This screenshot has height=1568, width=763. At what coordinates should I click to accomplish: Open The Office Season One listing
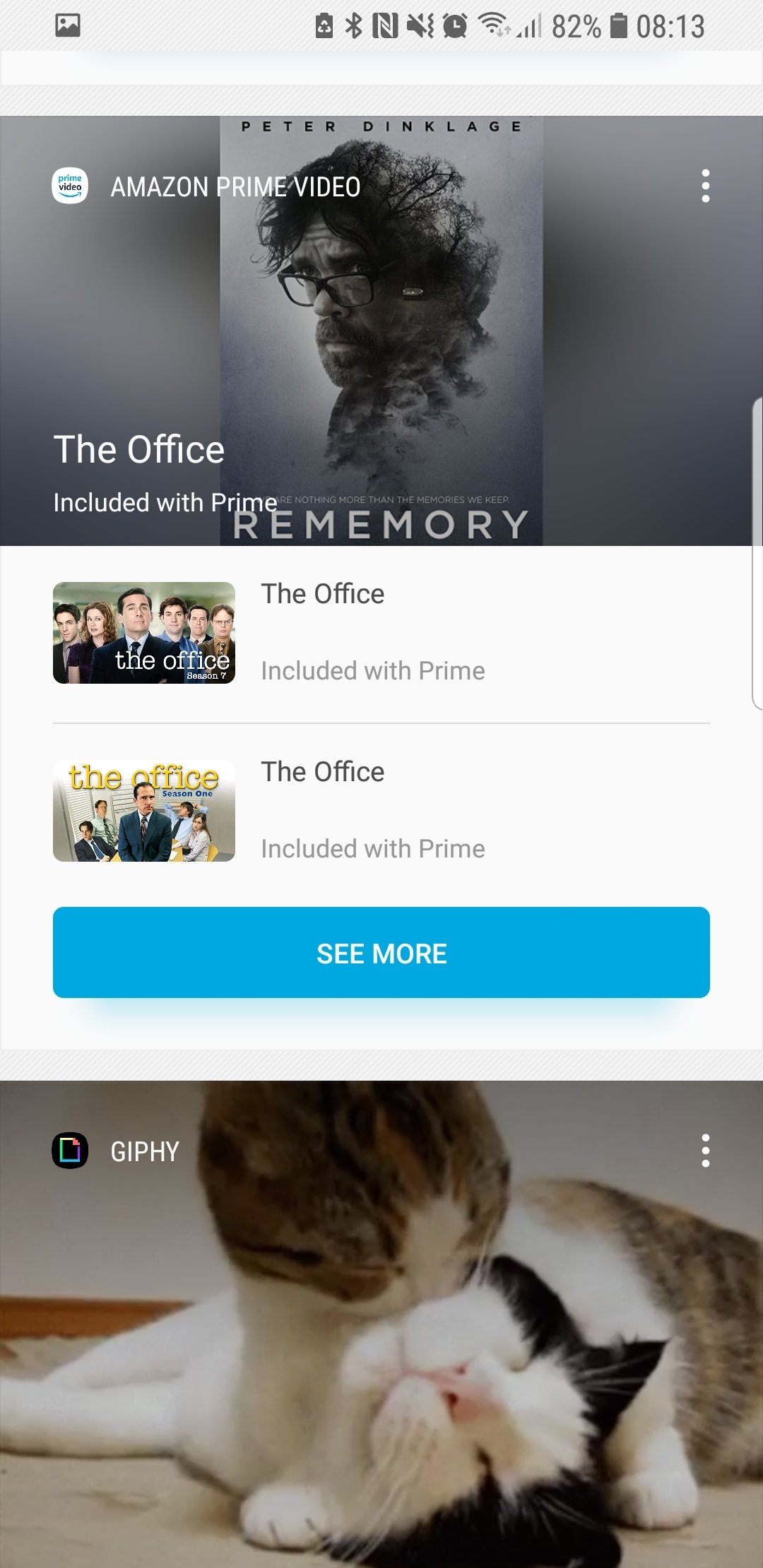381,811
